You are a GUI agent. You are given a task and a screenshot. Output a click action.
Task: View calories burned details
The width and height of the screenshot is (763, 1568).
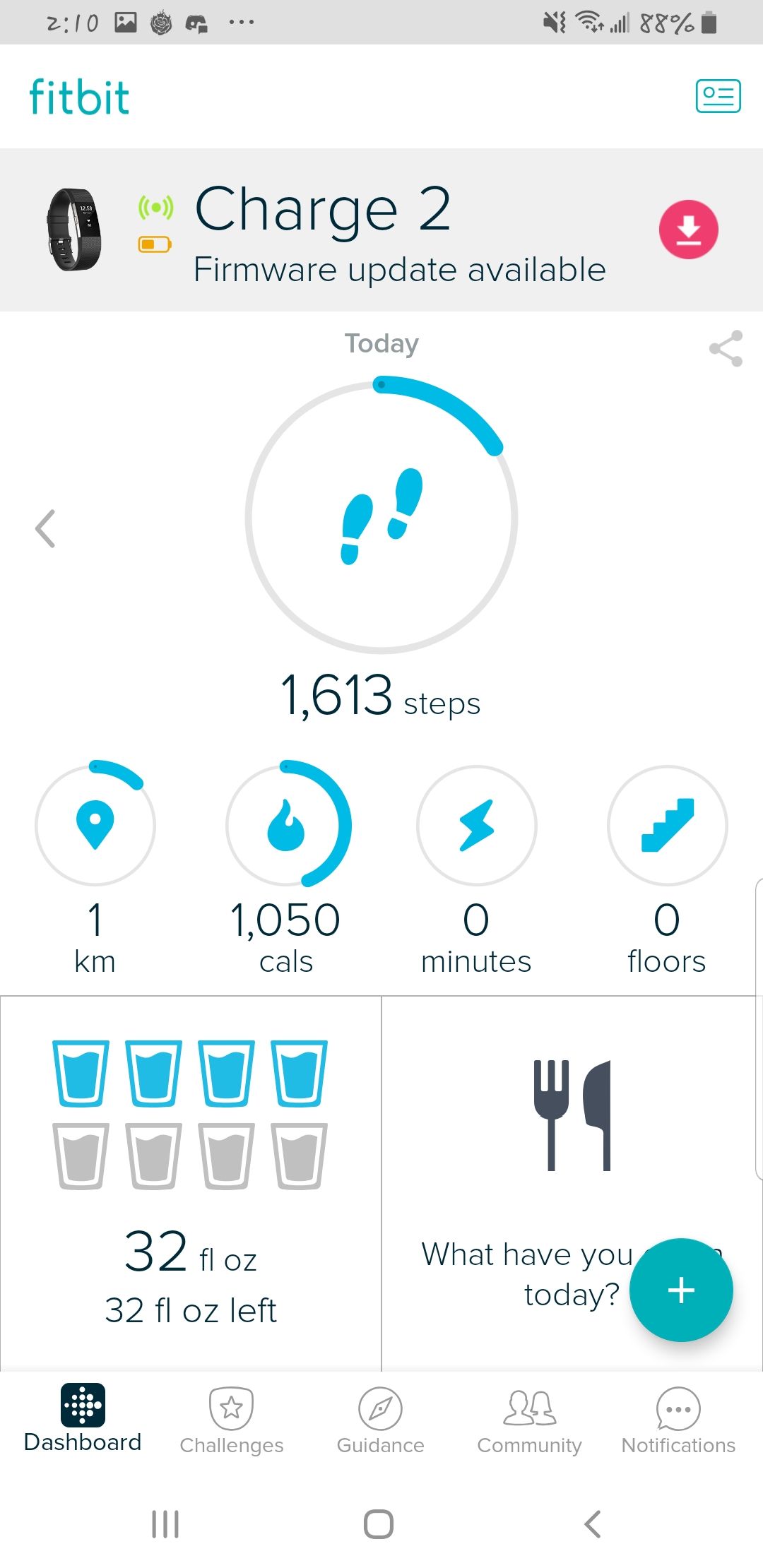point(286,825)
